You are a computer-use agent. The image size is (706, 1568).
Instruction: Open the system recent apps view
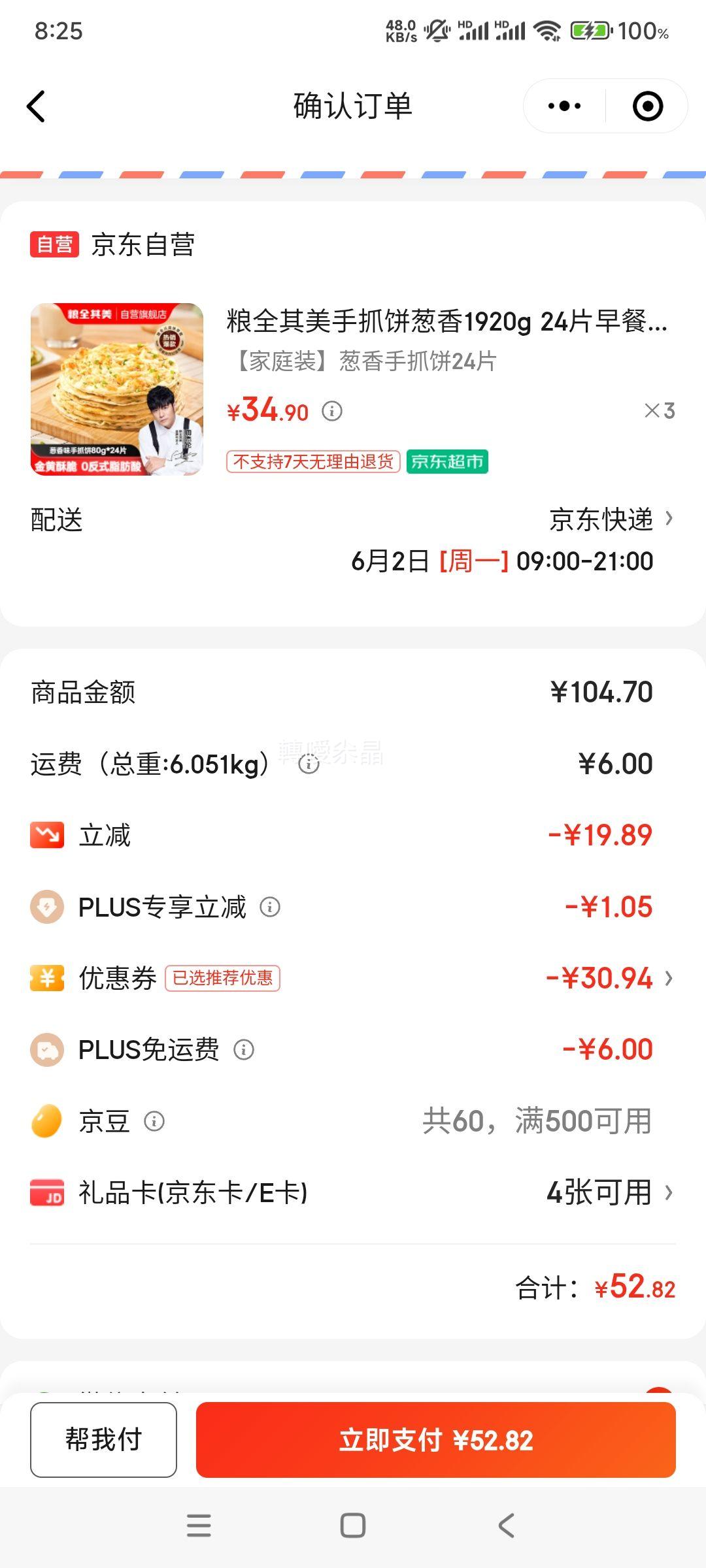[199, 1526]
